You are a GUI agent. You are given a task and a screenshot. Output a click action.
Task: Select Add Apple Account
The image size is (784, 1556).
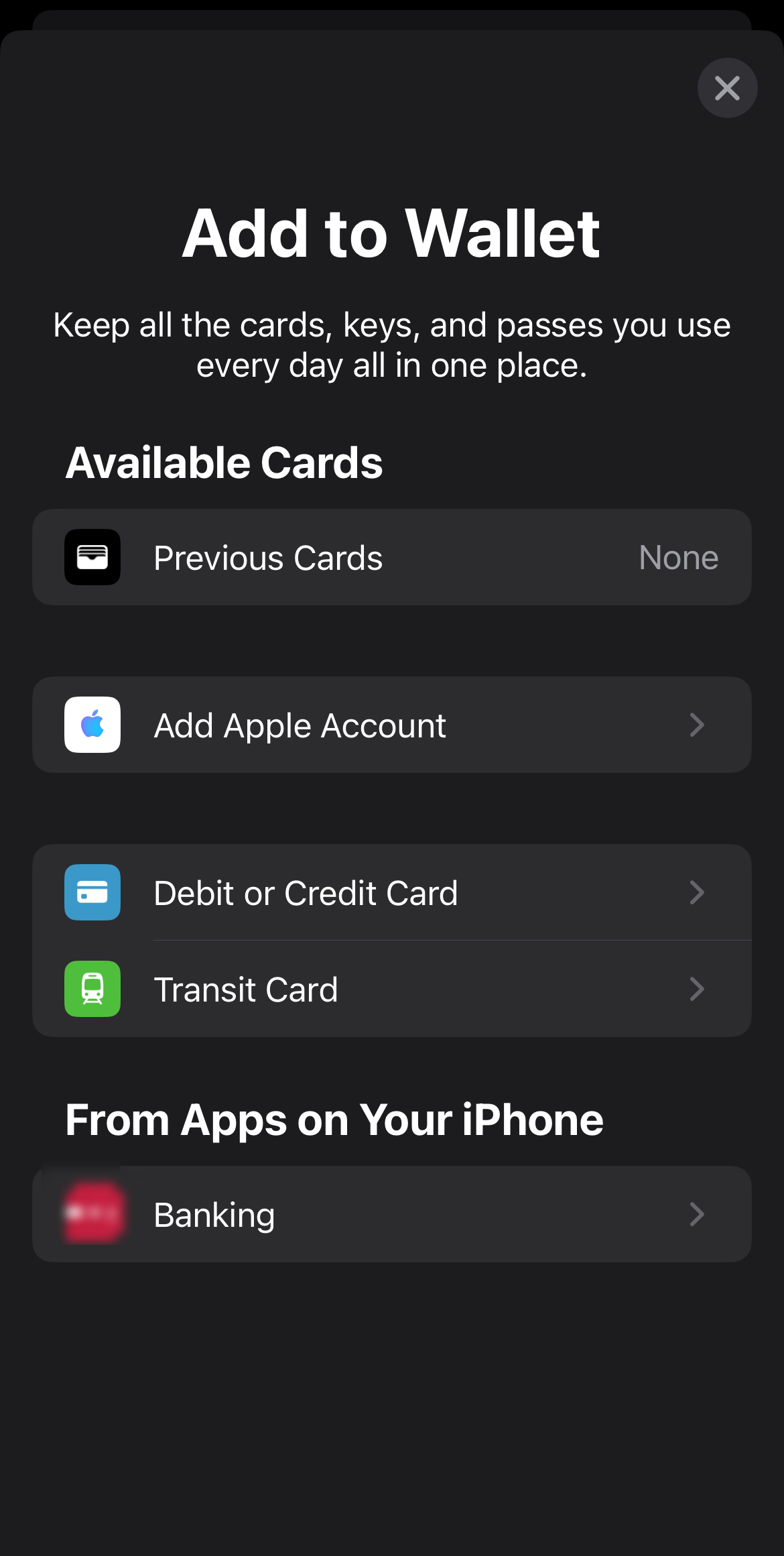391,725
